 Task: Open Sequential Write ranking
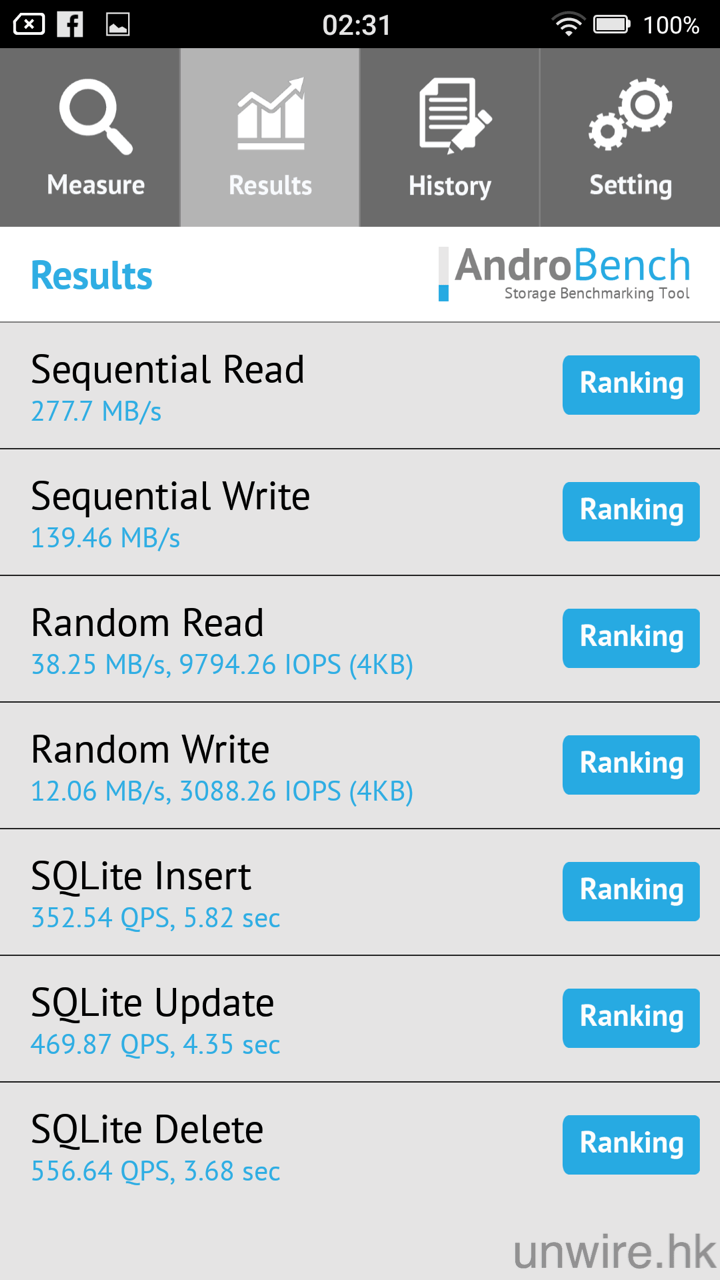point(631,511)
